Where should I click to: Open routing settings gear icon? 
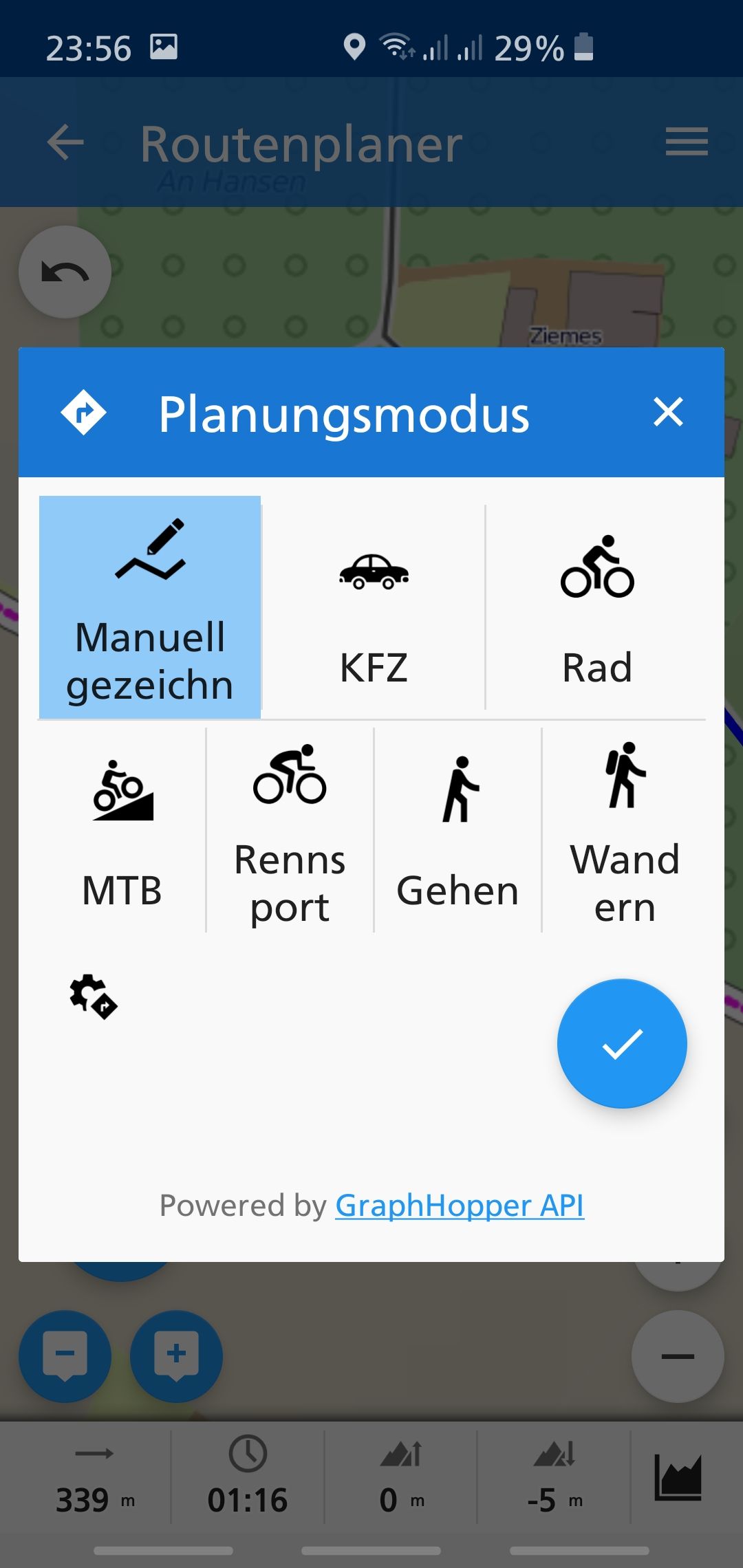[x=94, y=997]
